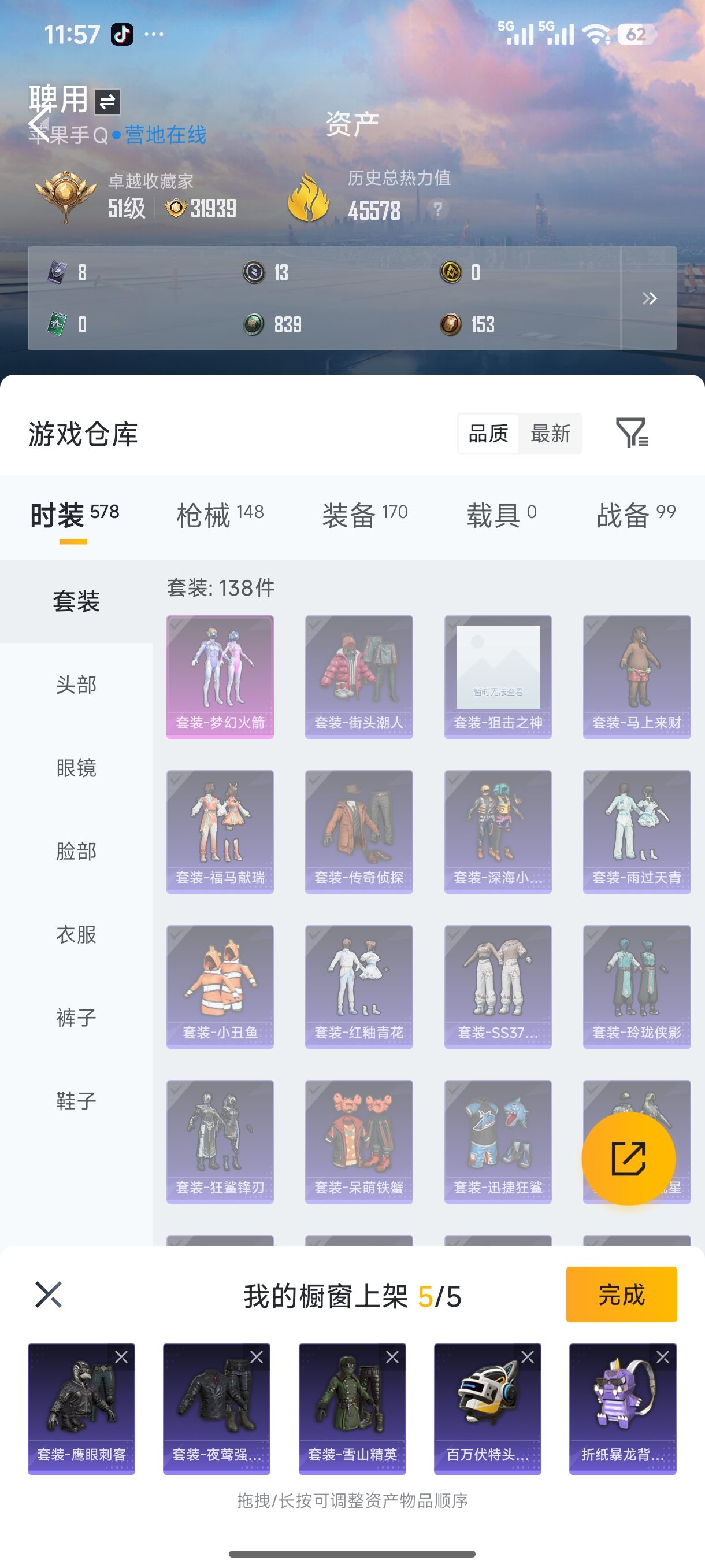The width and height of the screenshot is (705, 1568).
Task: Select the 头部 category in the sidebar
Action: coord(76,684)
